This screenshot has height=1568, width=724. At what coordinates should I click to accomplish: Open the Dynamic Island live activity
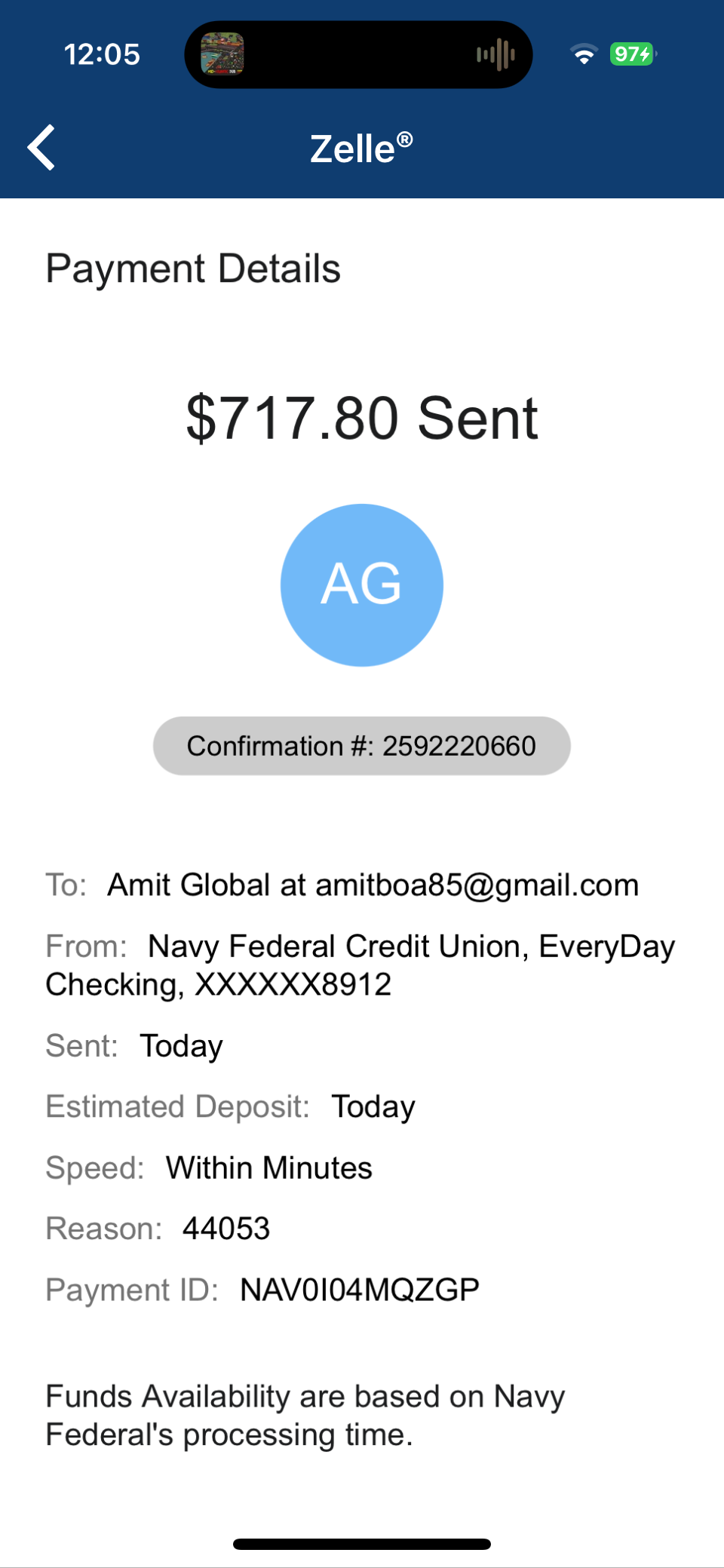tap(358, 54)
